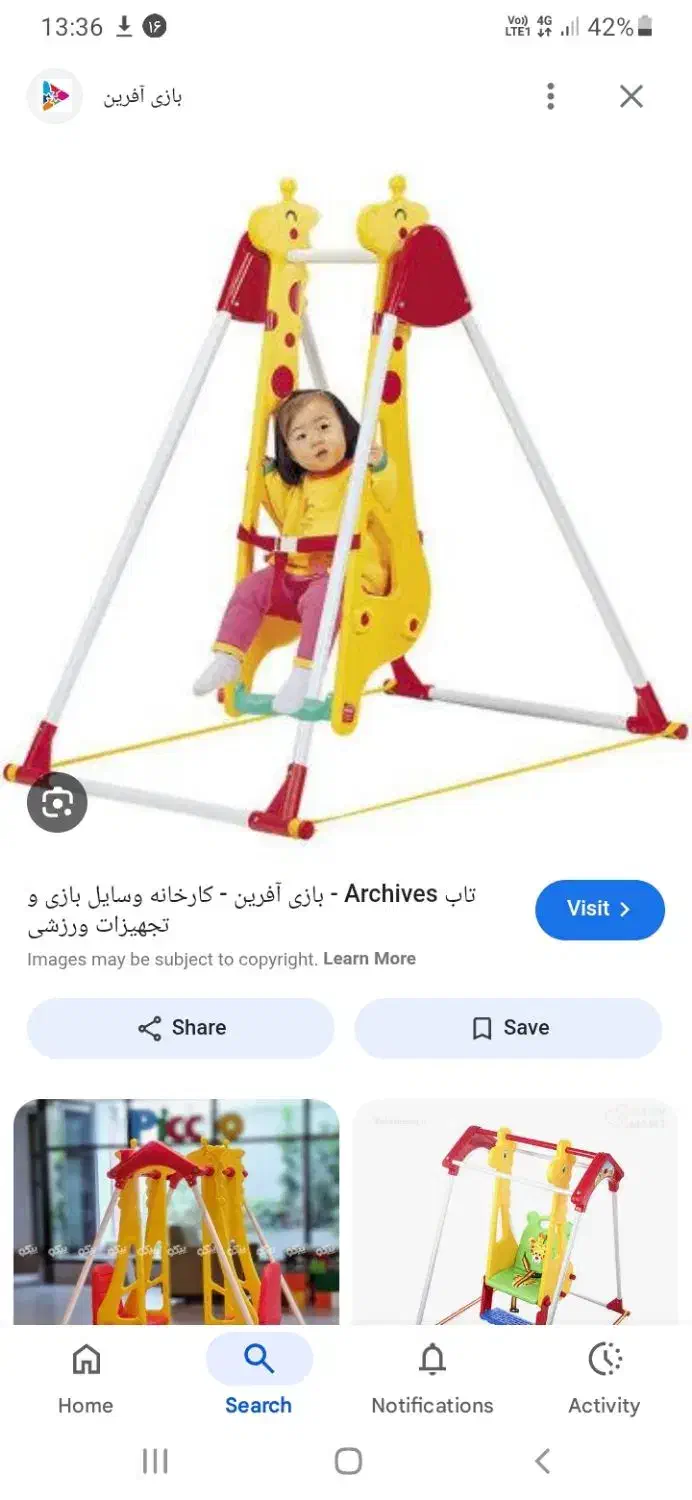Save this image to collections
This screenshot has height=1500, width=692.
coord(508,1028)
